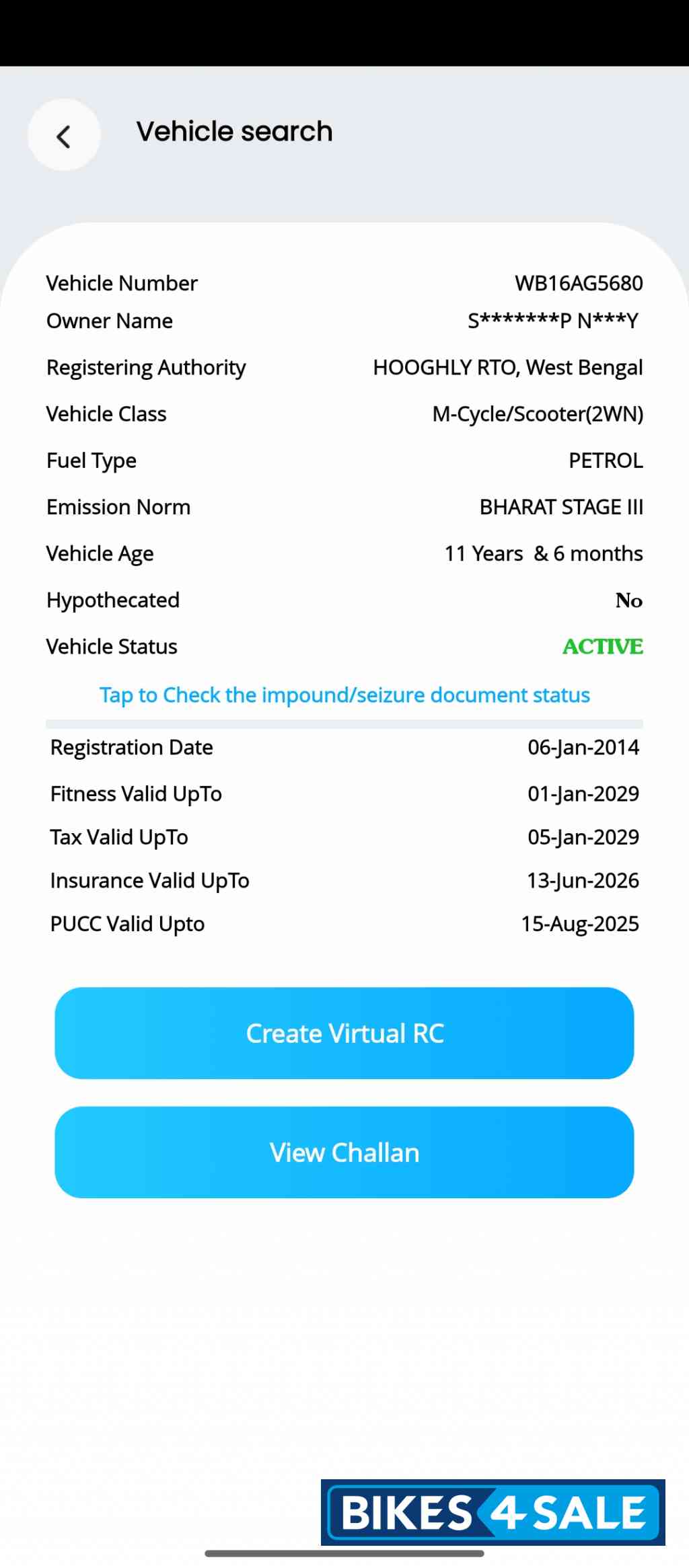This screenshot has height=1568, width=689.
Task: Click the PETROL fuel type value
Action: pyautogui.click(x=604, y=460)
